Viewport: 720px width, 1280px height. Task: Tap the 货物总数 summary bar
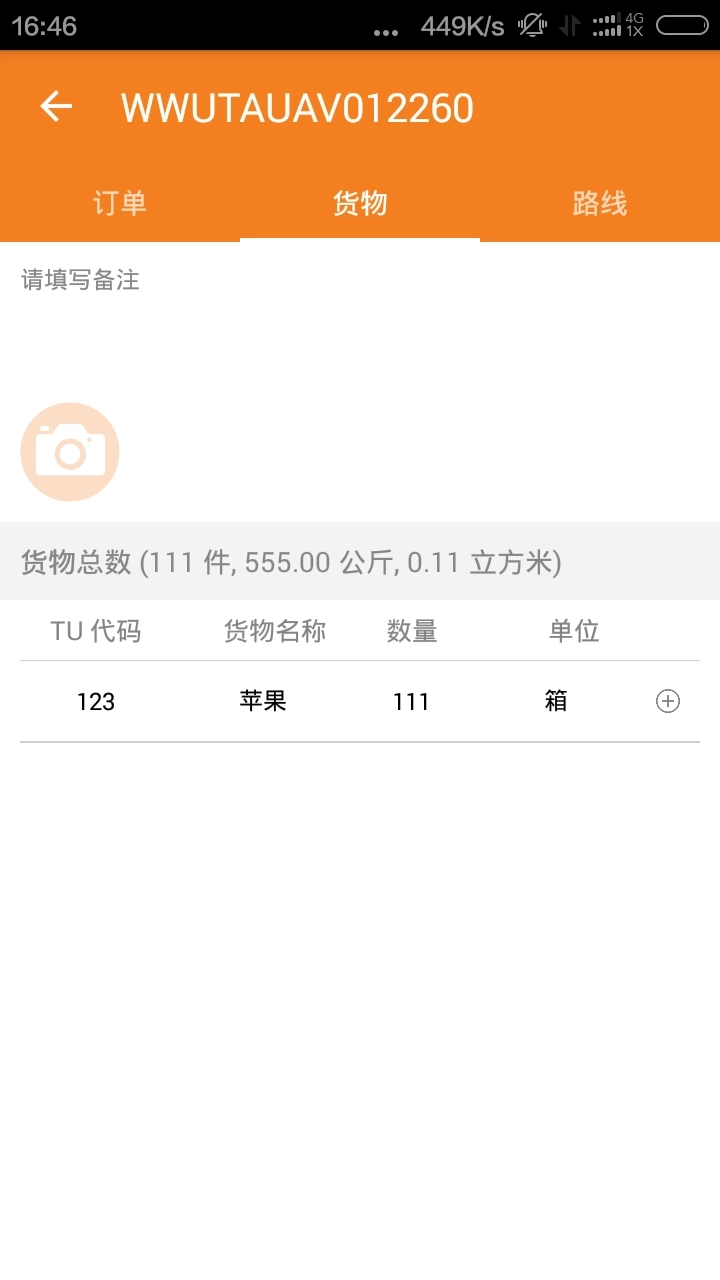tap(290, 561)
